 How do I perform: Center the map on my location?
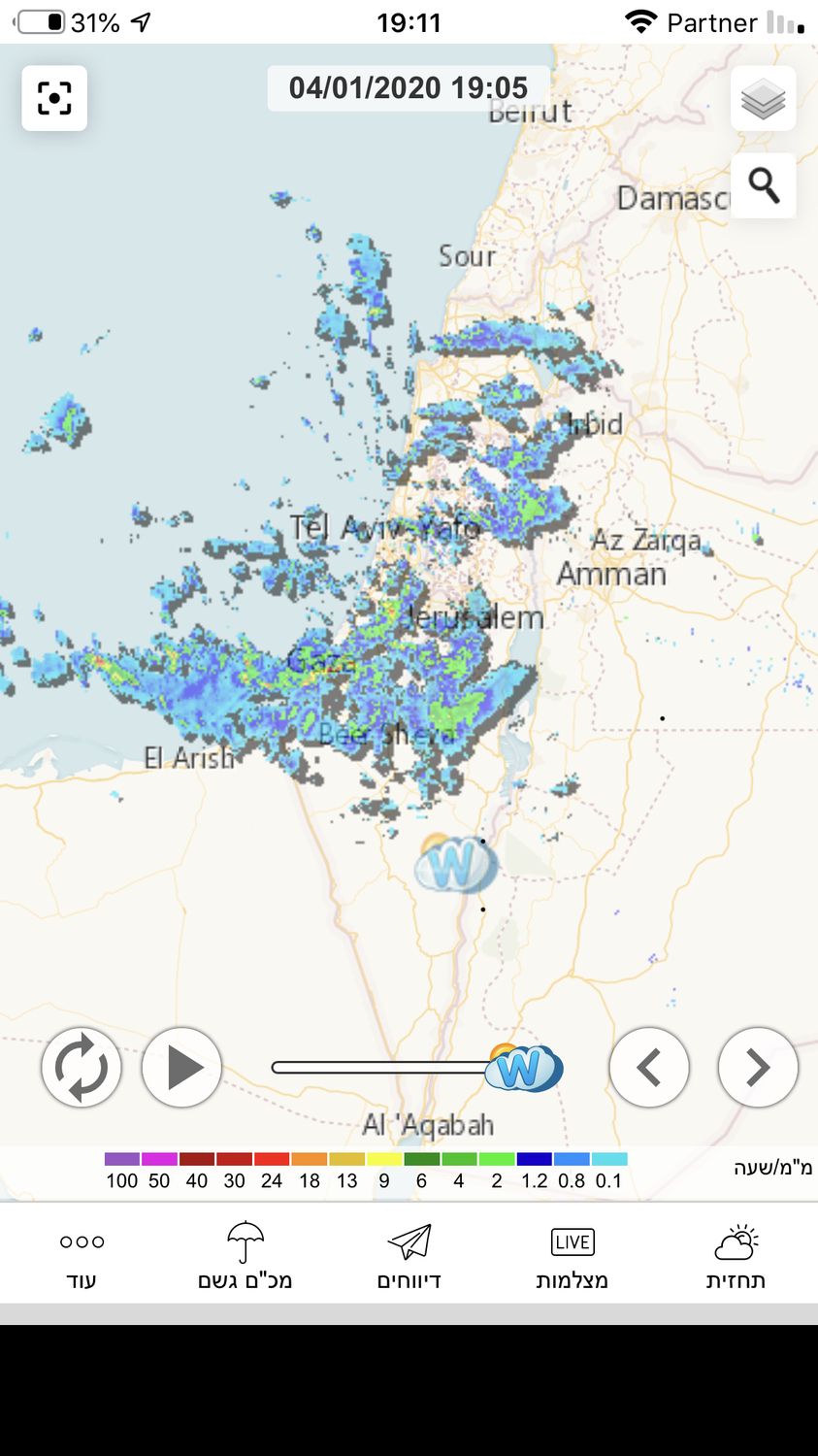(x=54, y=98)
